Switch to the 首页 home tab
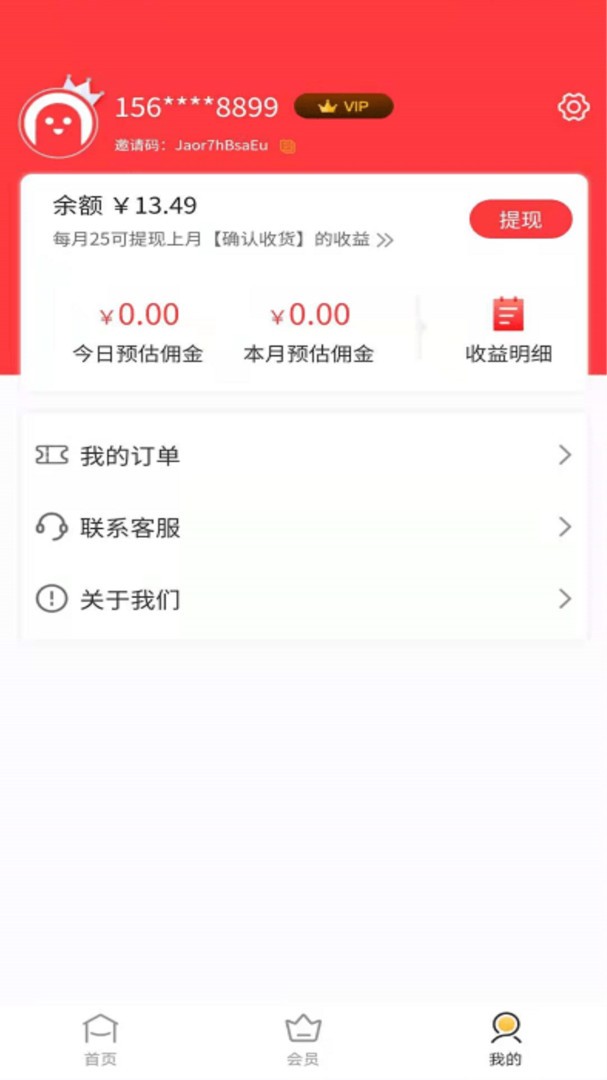 point(100,1040)
